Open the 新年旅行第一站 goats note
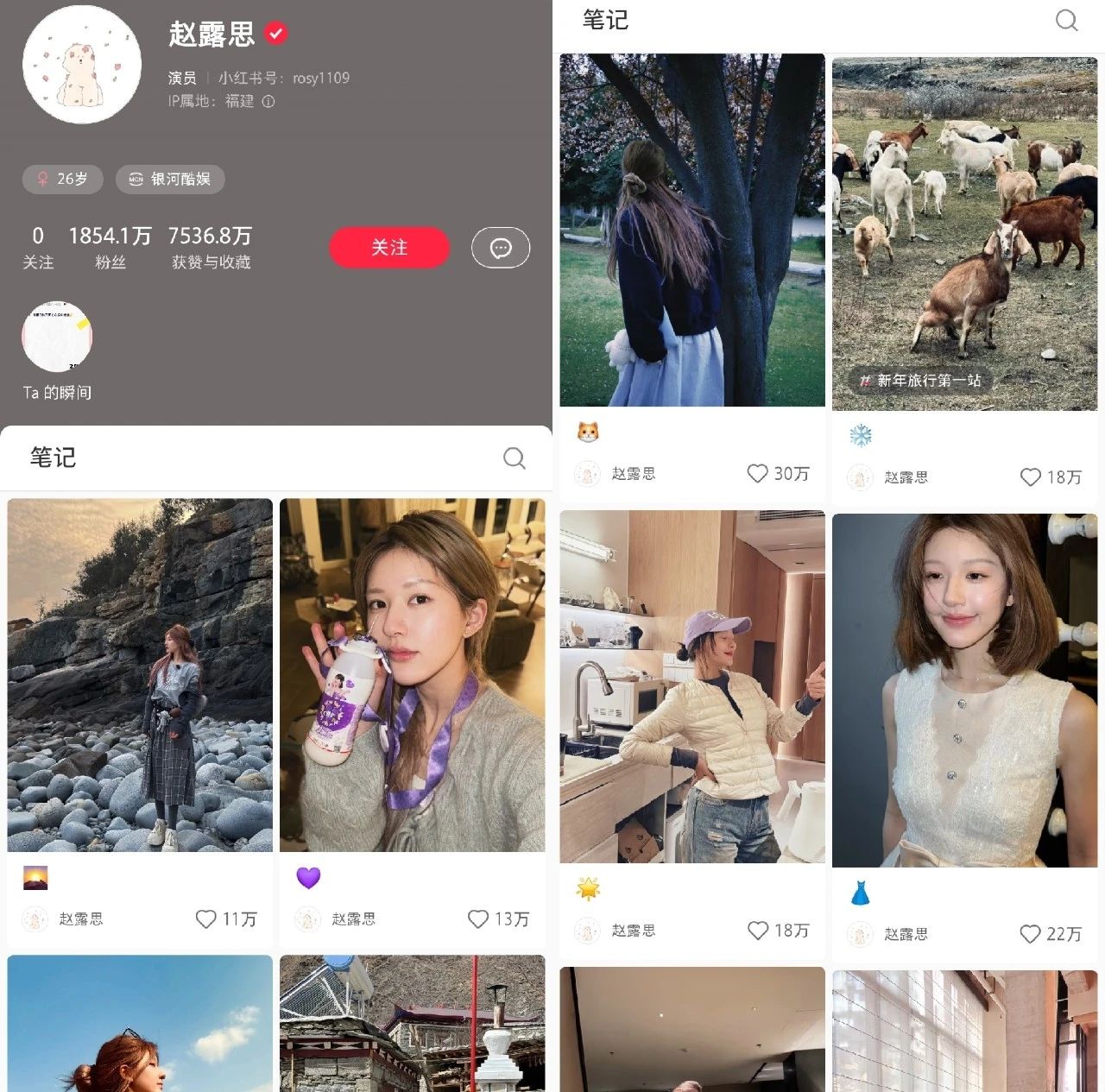Image resolution: width=1105 pixels, height=1092 pixels. point(964,233)
